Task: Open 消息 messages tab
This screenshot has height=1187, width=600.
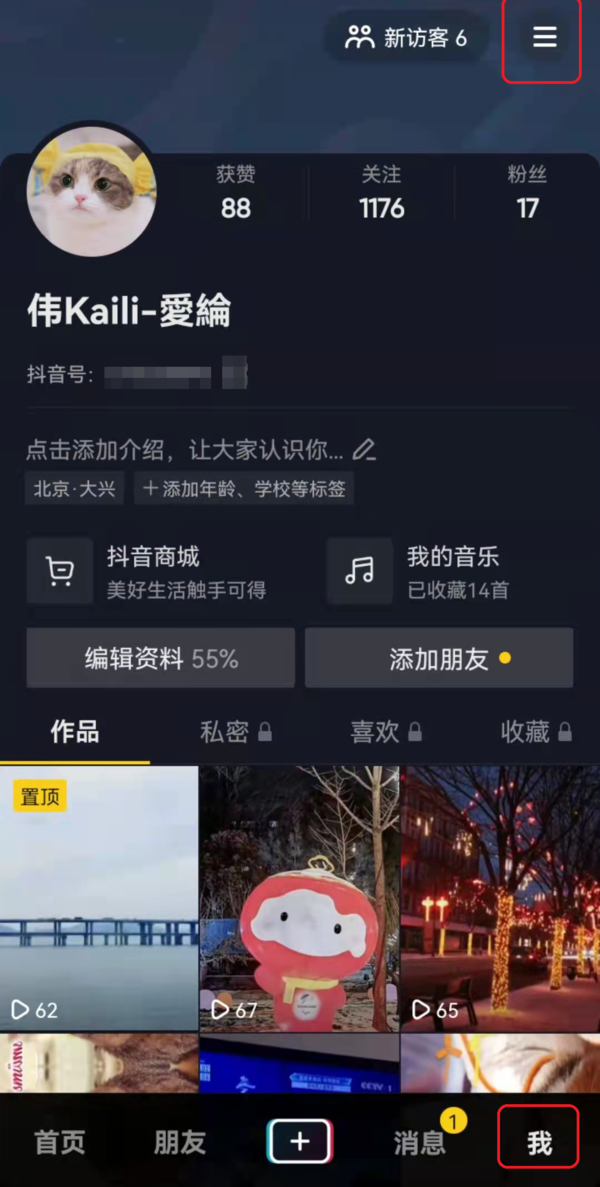Action: coord(419,1142)
